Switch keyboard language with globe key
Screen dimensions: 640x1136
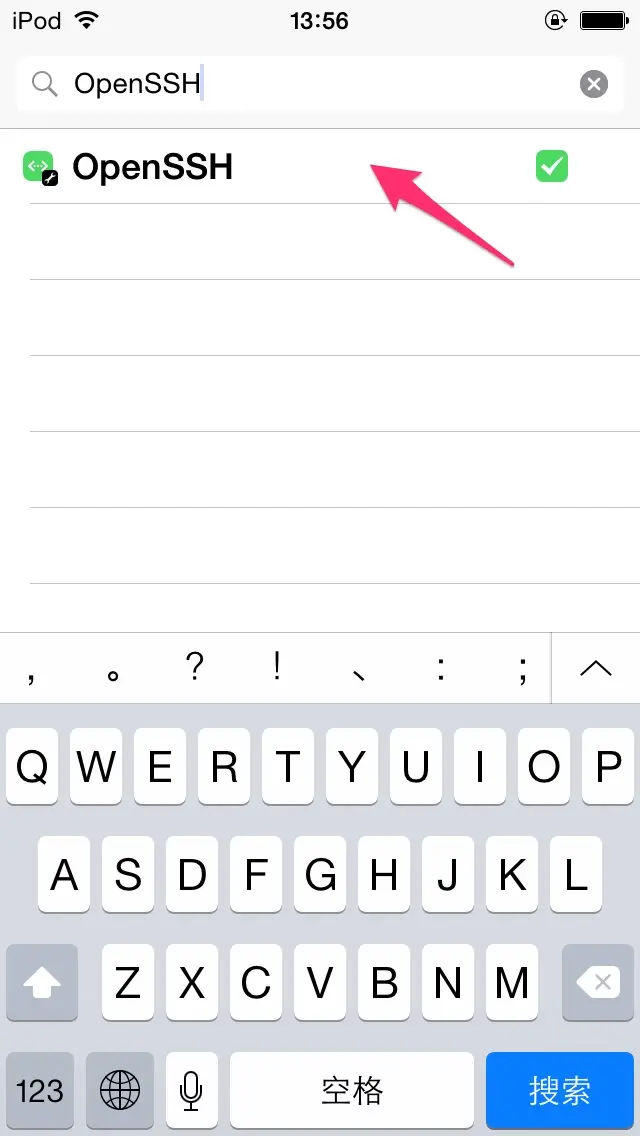pos(120,1090)
